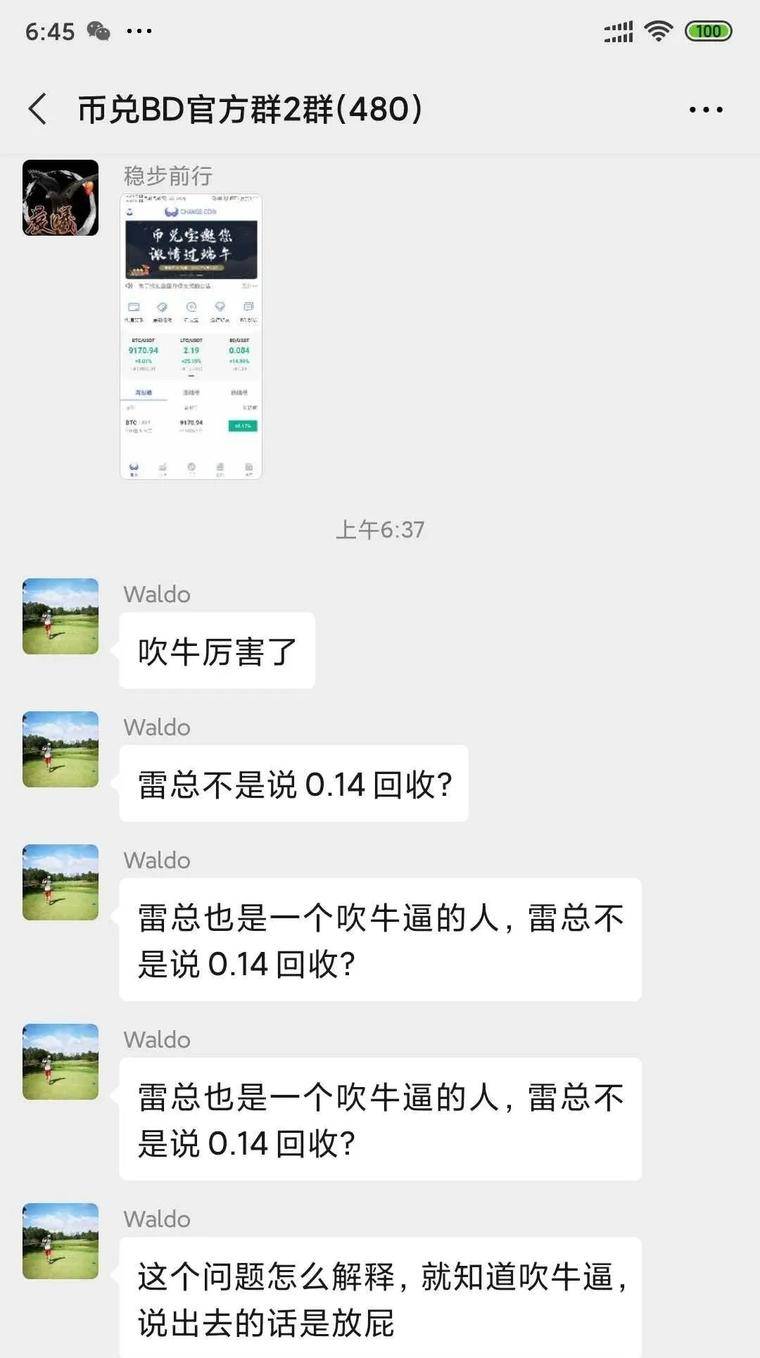
Task: Tap the assets icon in the bottom navigation
Action: 221,466
